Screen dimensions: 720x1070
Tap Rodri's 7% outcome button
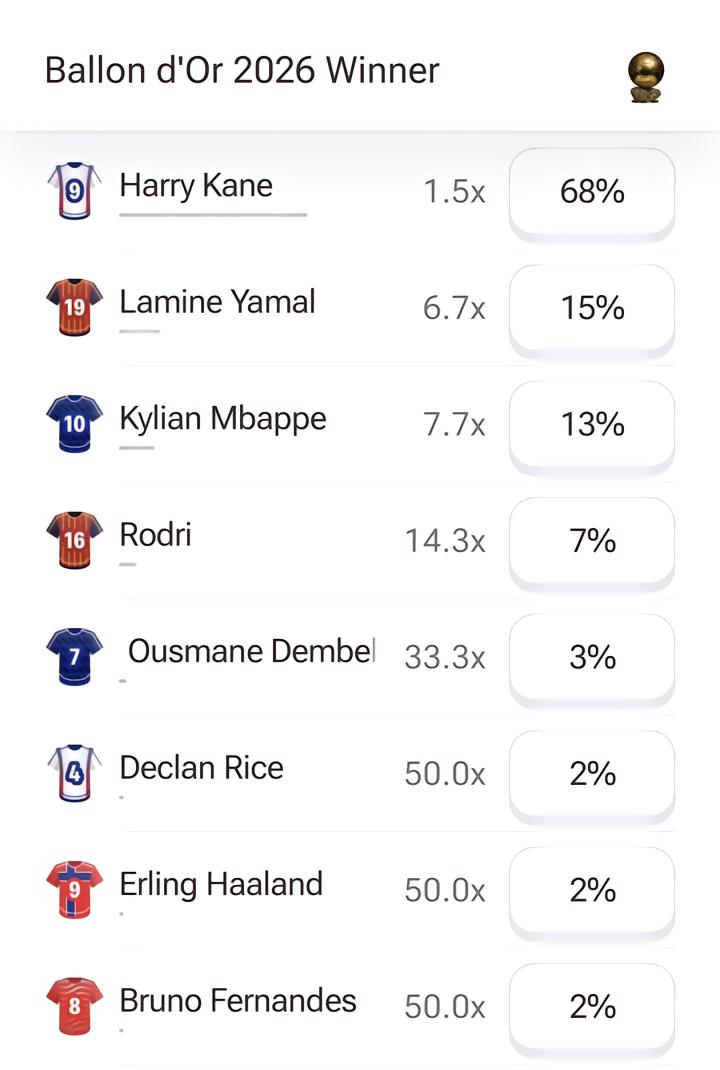[592, 541]
